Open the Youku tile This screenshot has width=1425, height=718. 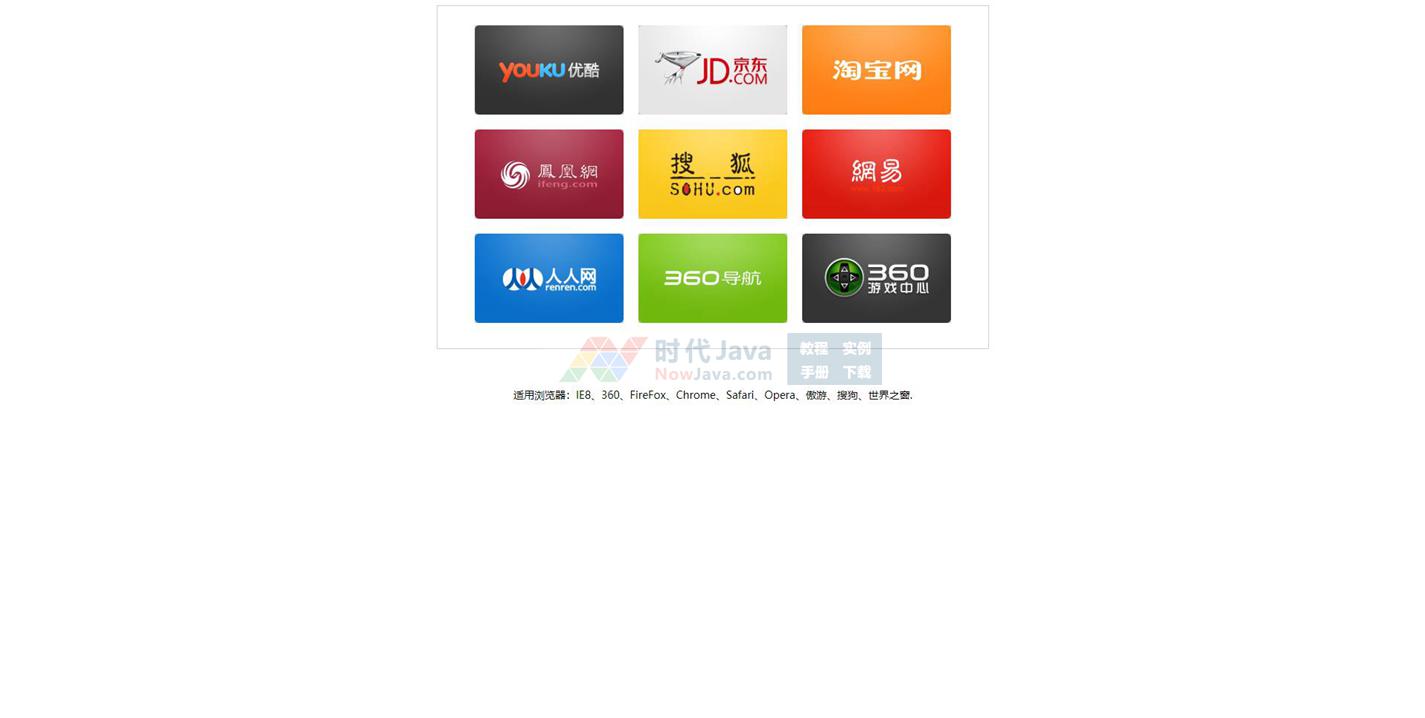(x=548, y=70)
